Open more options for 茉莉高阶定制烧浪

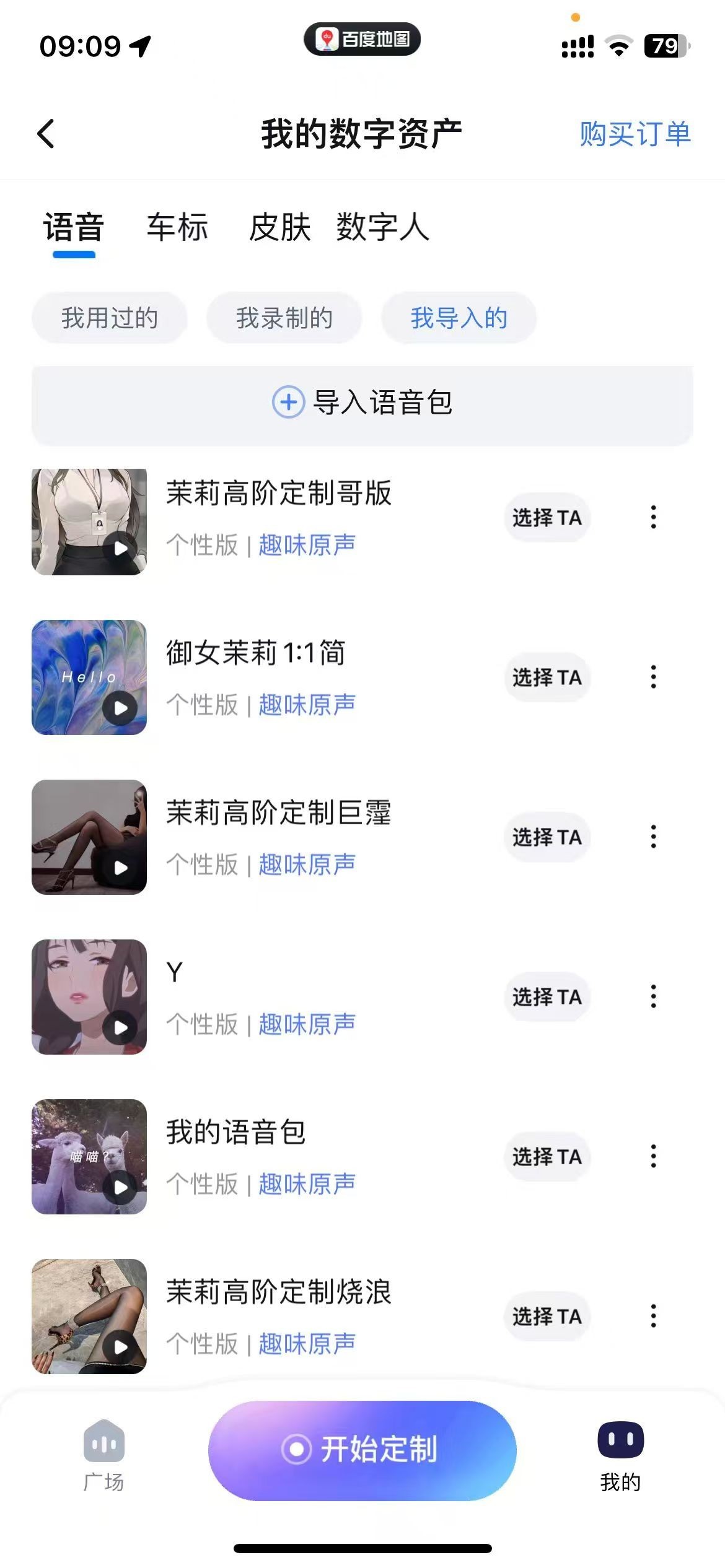pyautogui.click(x=653, y=1316)
